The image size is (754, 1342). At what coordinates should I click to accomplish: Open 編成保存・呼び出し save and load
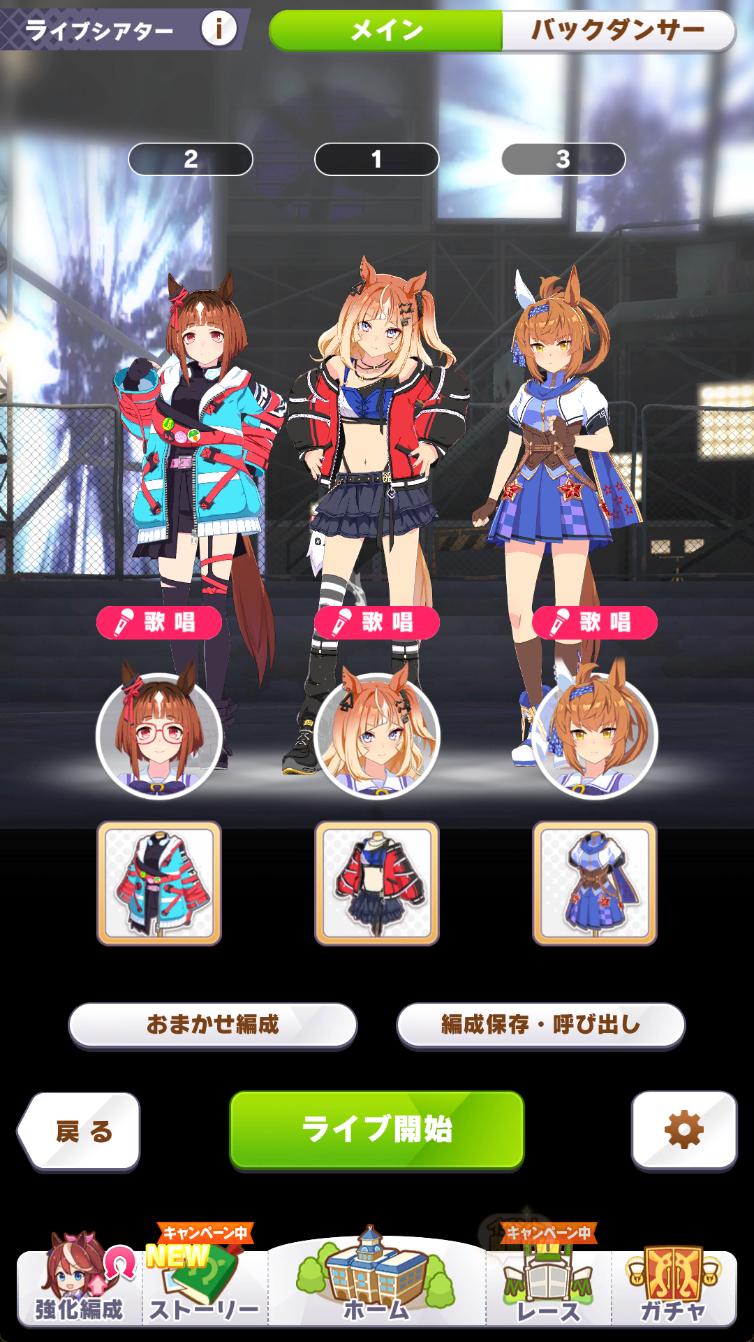[541, 1025]
